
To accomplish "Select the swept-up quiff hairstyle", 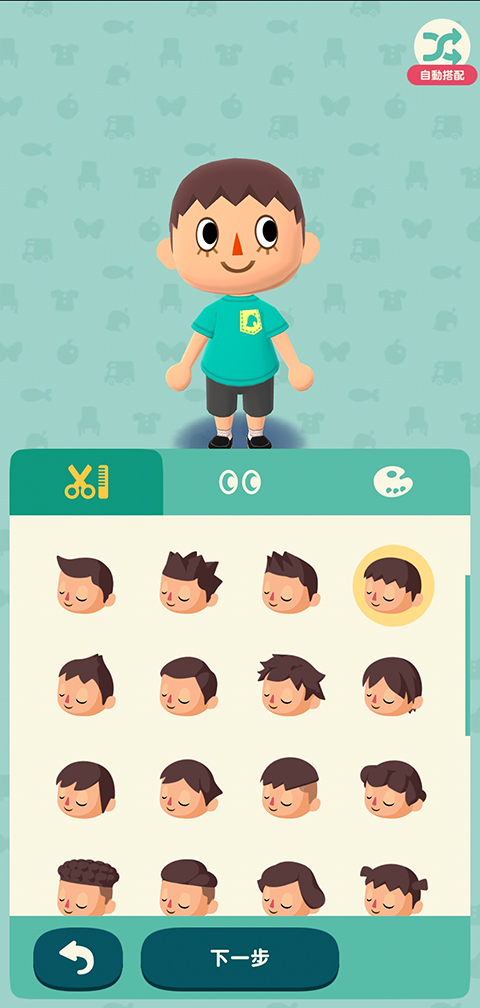I will (x=85, y=584).
